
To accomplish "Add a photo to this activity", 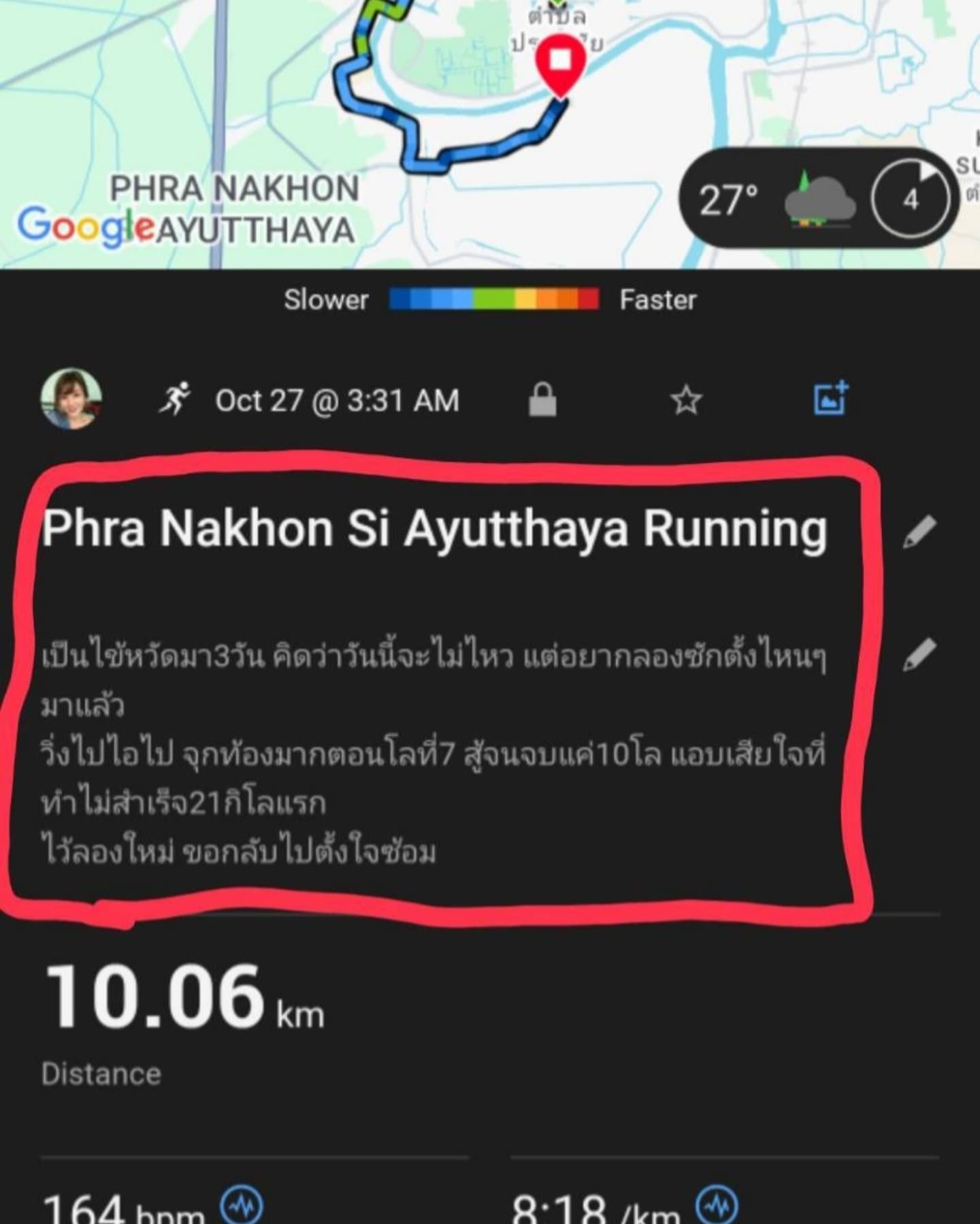I will tap(831, 398).
